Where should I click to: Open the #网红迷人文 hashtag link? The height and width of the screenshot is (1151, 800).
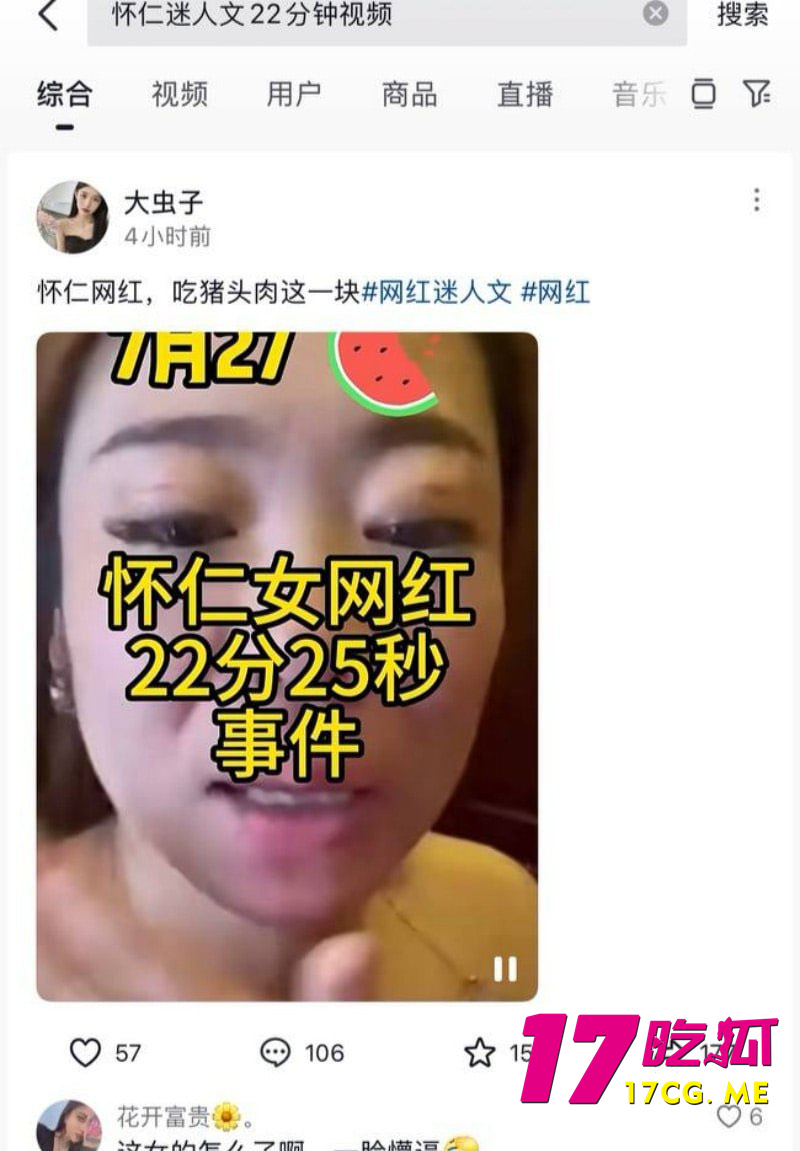pyautogui.click(x=436, y=292)
